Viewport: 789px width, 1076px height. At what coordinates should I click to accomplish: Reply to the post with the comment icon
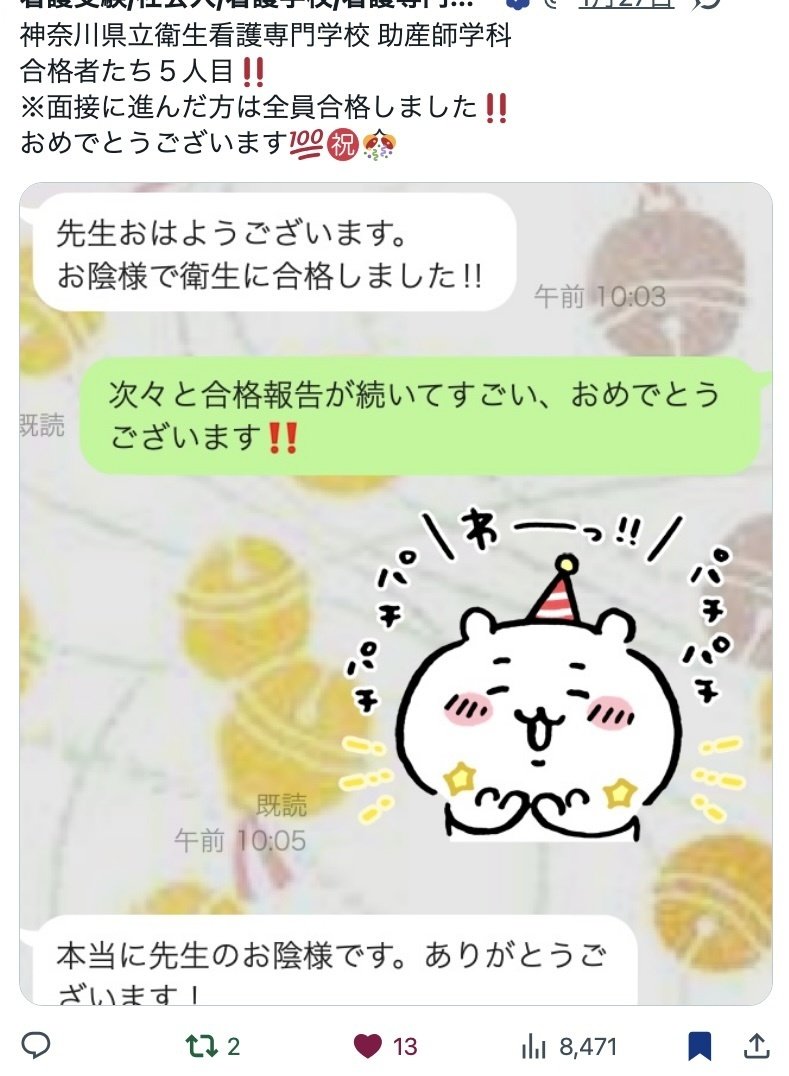click(36, 1046)
